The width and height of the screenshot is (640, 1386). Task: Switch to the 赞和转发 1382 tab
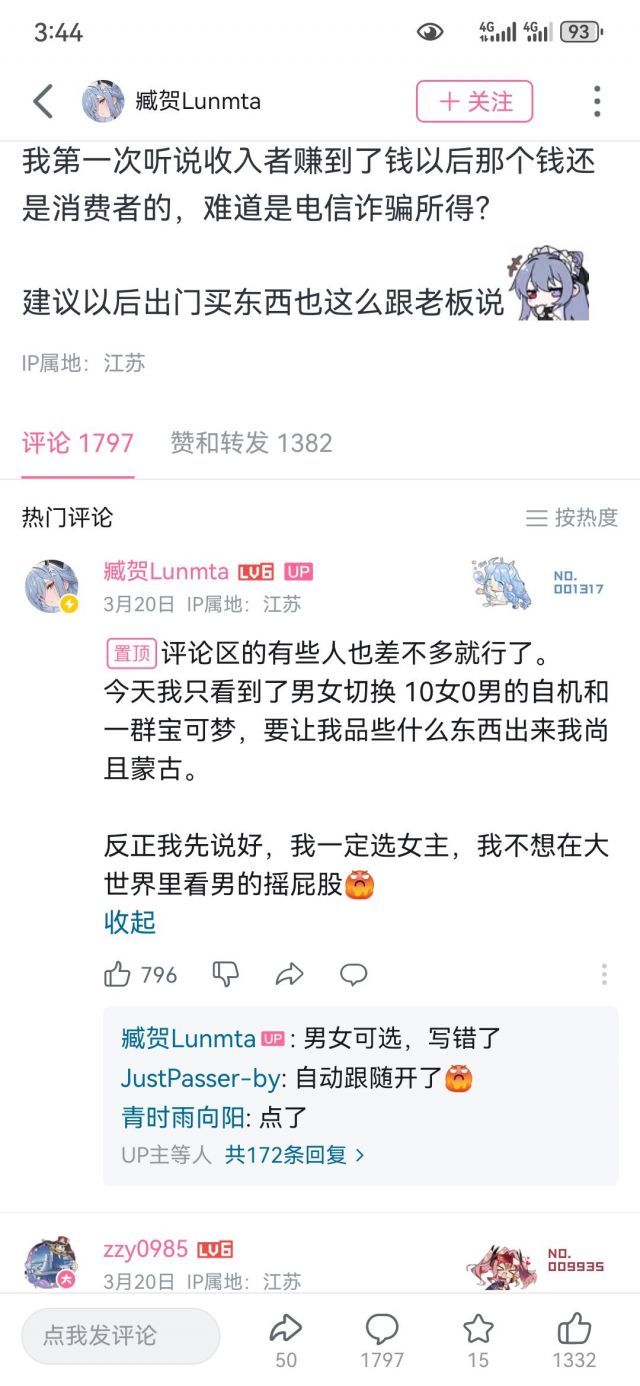point(251,443)
